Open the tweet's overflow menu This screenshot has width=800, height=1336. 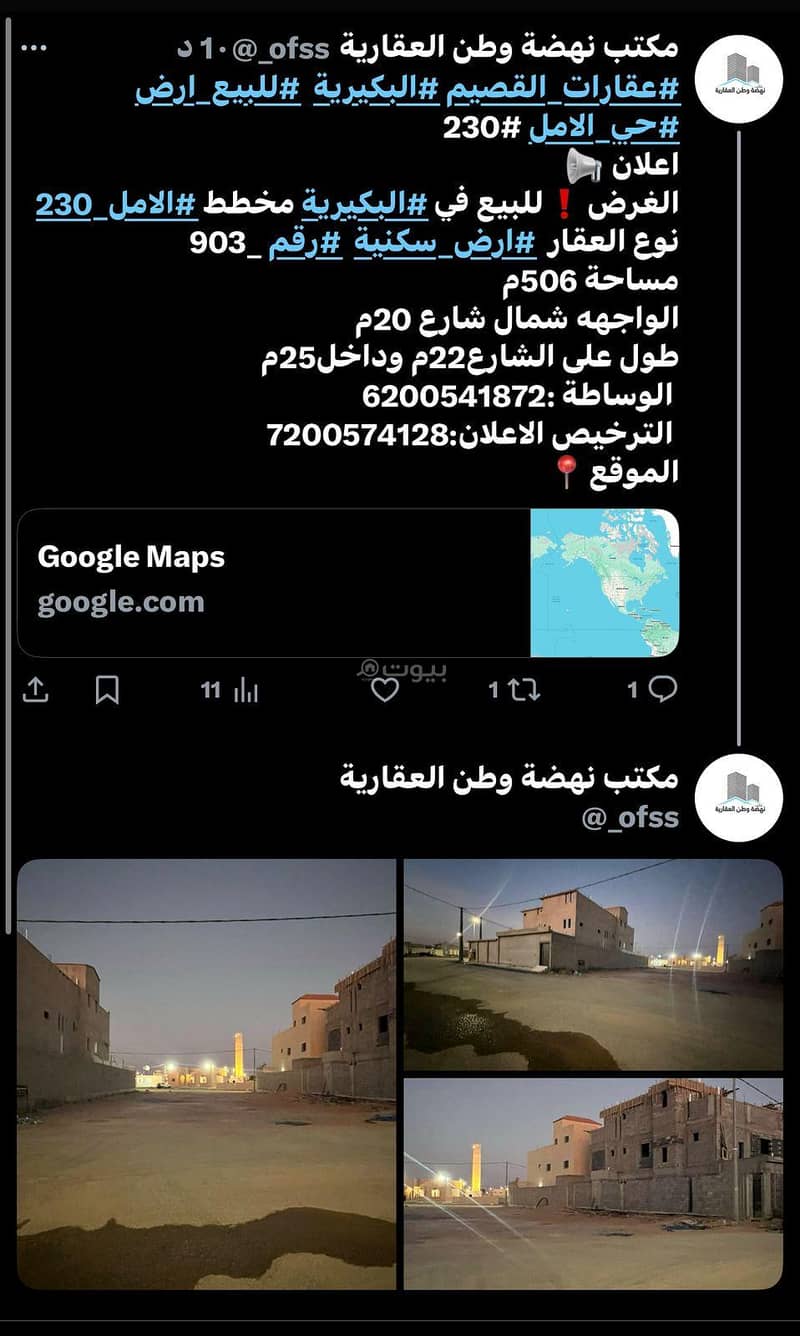[36, 47]
